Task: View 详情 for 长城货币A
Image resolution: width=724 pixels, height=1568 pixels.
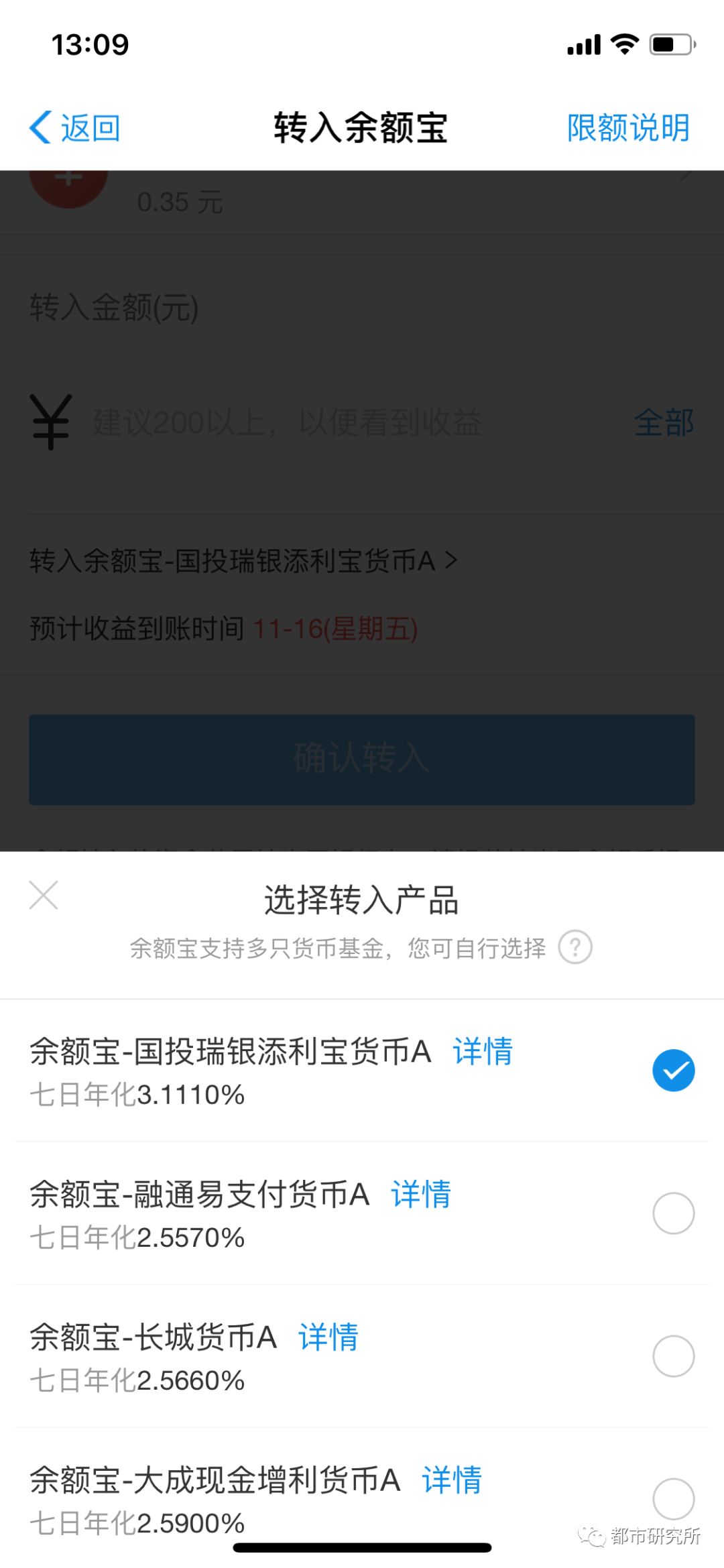Action: click(328, 1337)
